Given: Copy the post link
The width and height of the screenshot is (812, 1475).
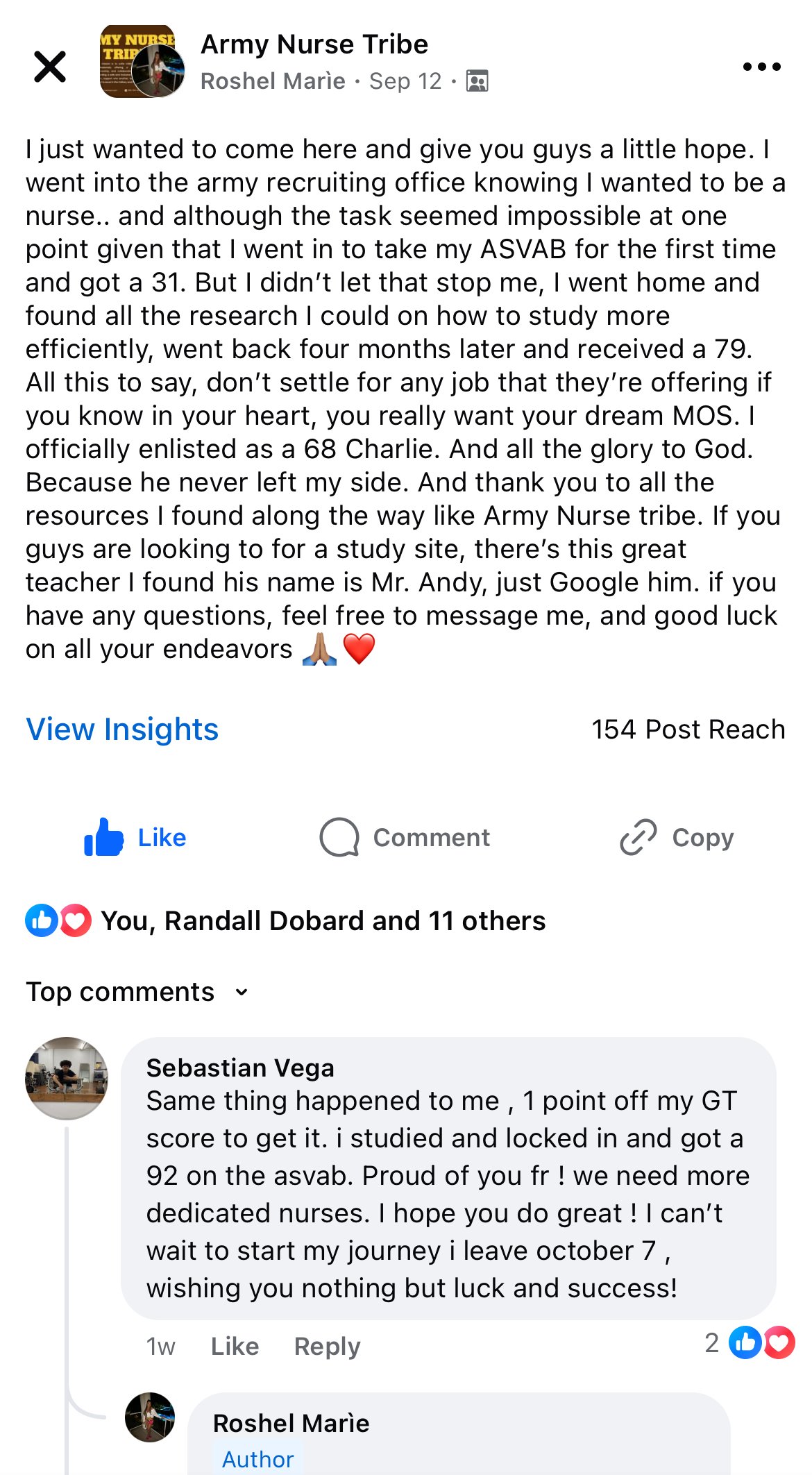Looking at the screenshot, I should pos(677,838).
